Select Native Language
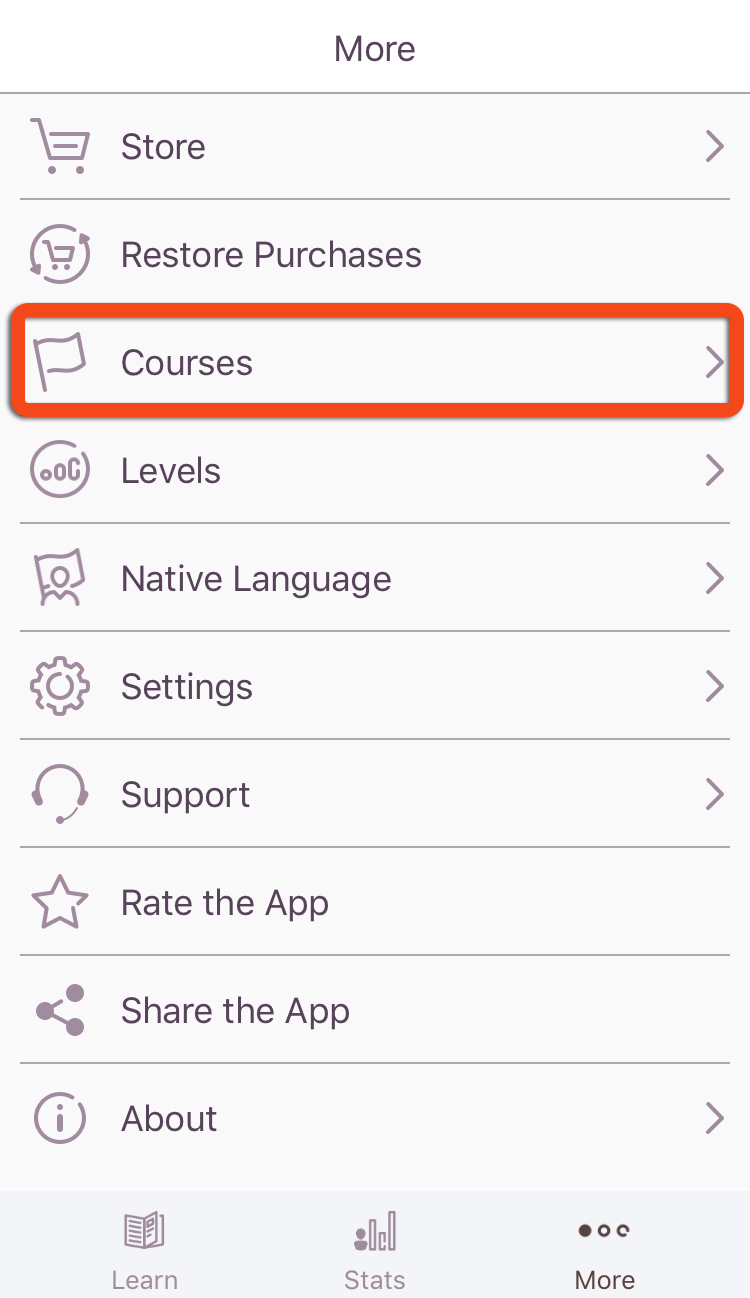750x1298 pixels. click(375, 579)
